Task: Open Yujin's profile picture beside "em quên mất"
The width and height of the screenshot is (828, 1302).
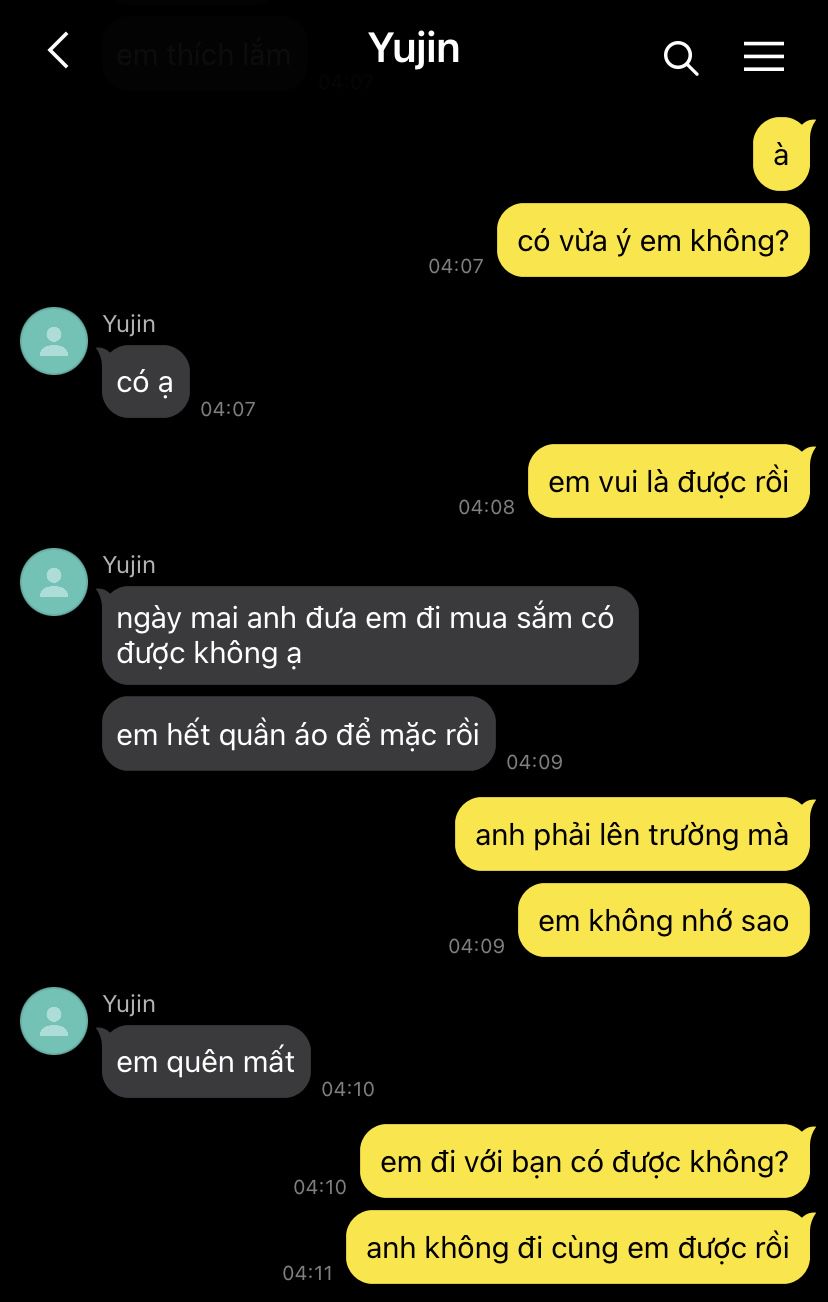Action: click(54, 1021)
